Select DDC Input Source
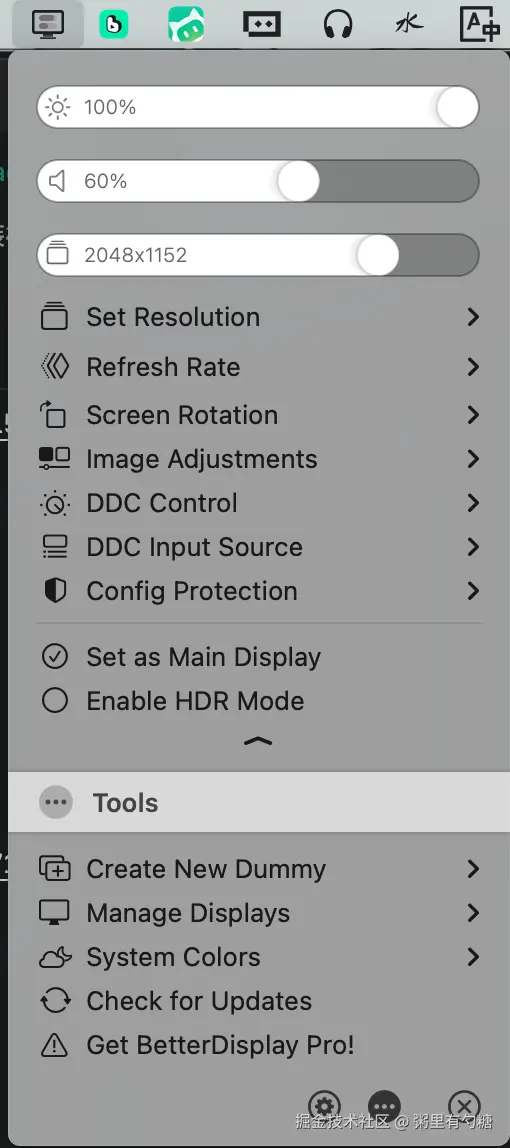Image resolution: width=510 pixels, height=1148 pixels. coord(259,547)
